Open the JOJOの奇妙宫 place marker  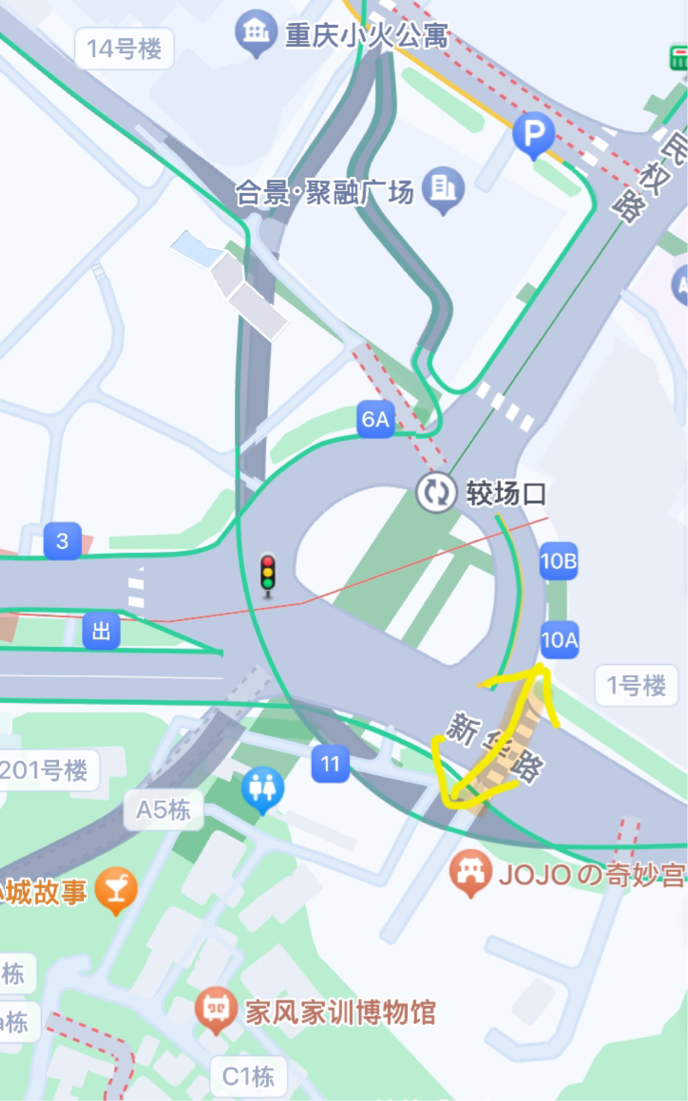(x=469, y=874)
